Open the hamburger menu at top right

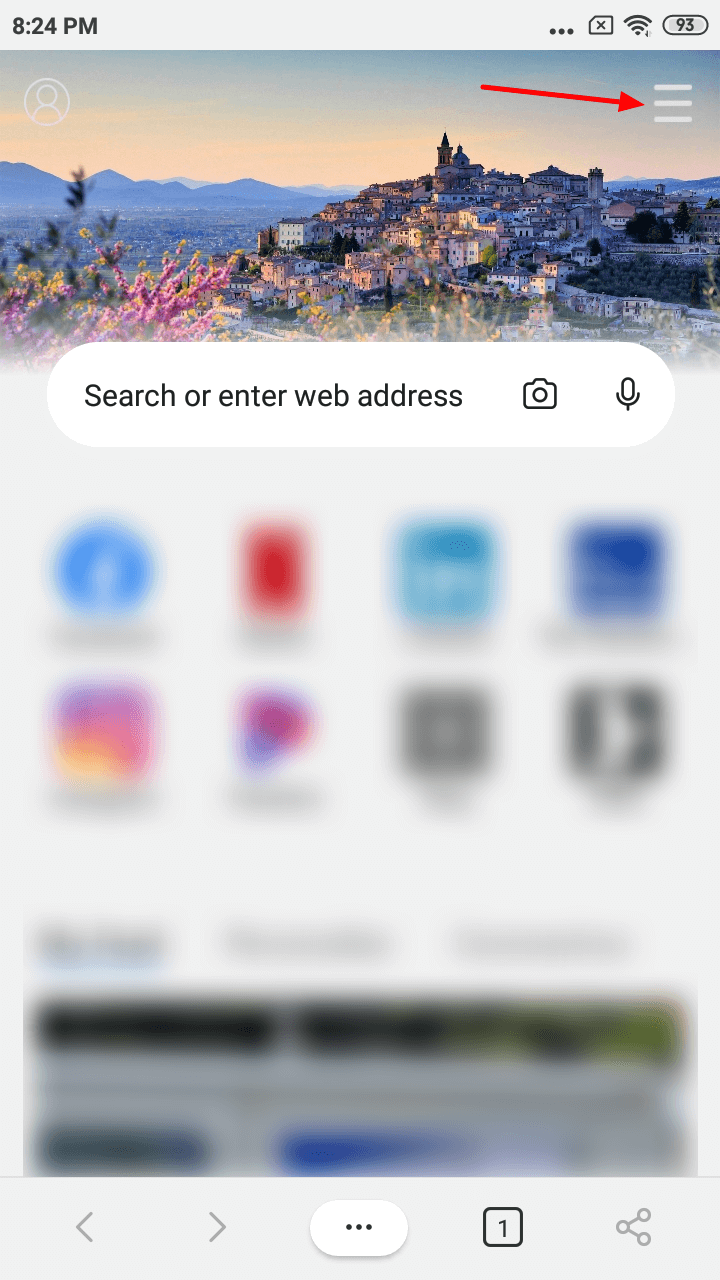point(673,103)
